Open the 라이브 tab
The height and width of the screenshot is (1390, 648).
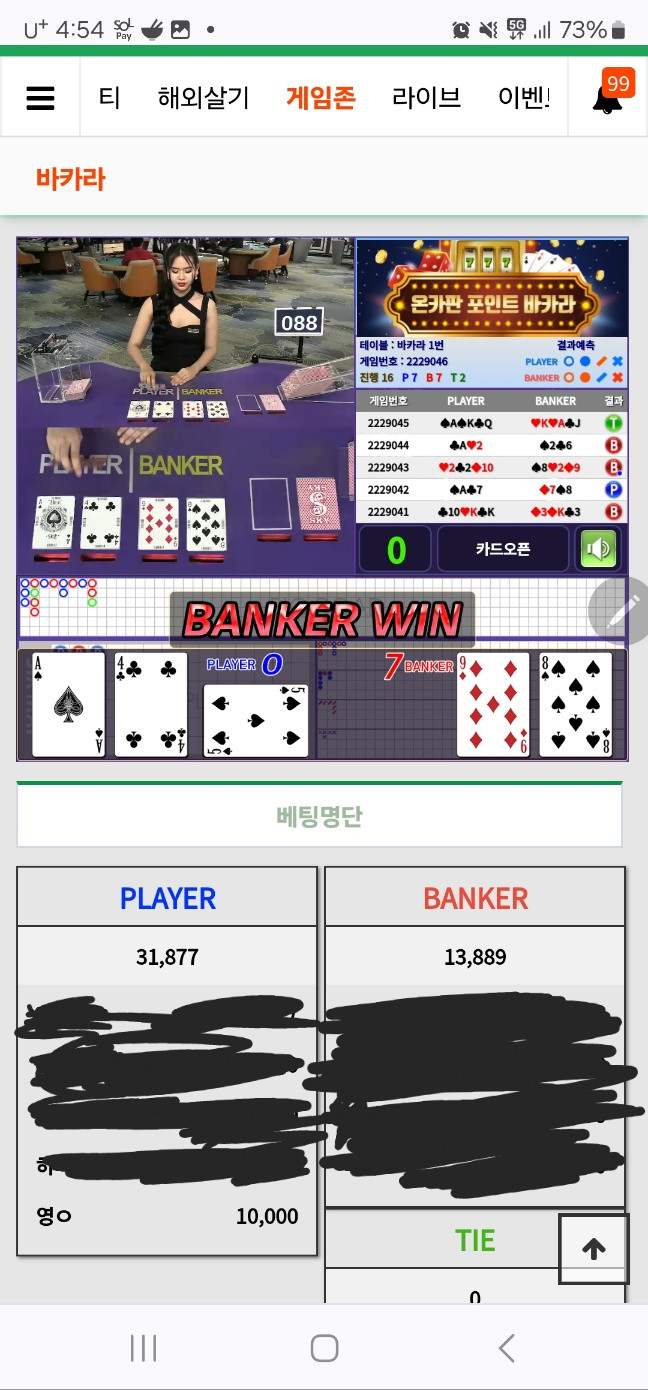pyautogui.click(x=426, y=98)
